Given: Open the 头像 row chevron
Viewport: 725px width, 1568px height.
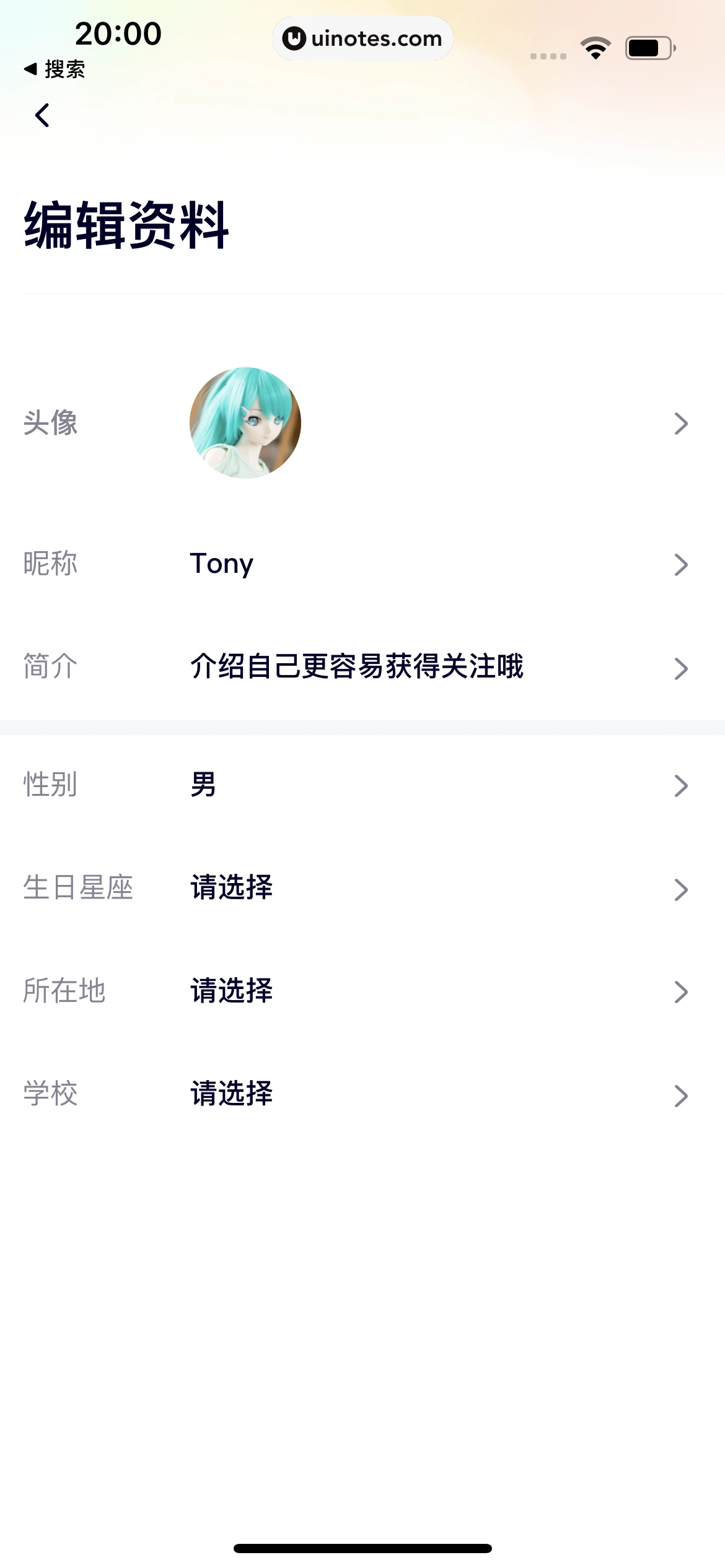Looking at the screenshot, I should pos(682,423).
